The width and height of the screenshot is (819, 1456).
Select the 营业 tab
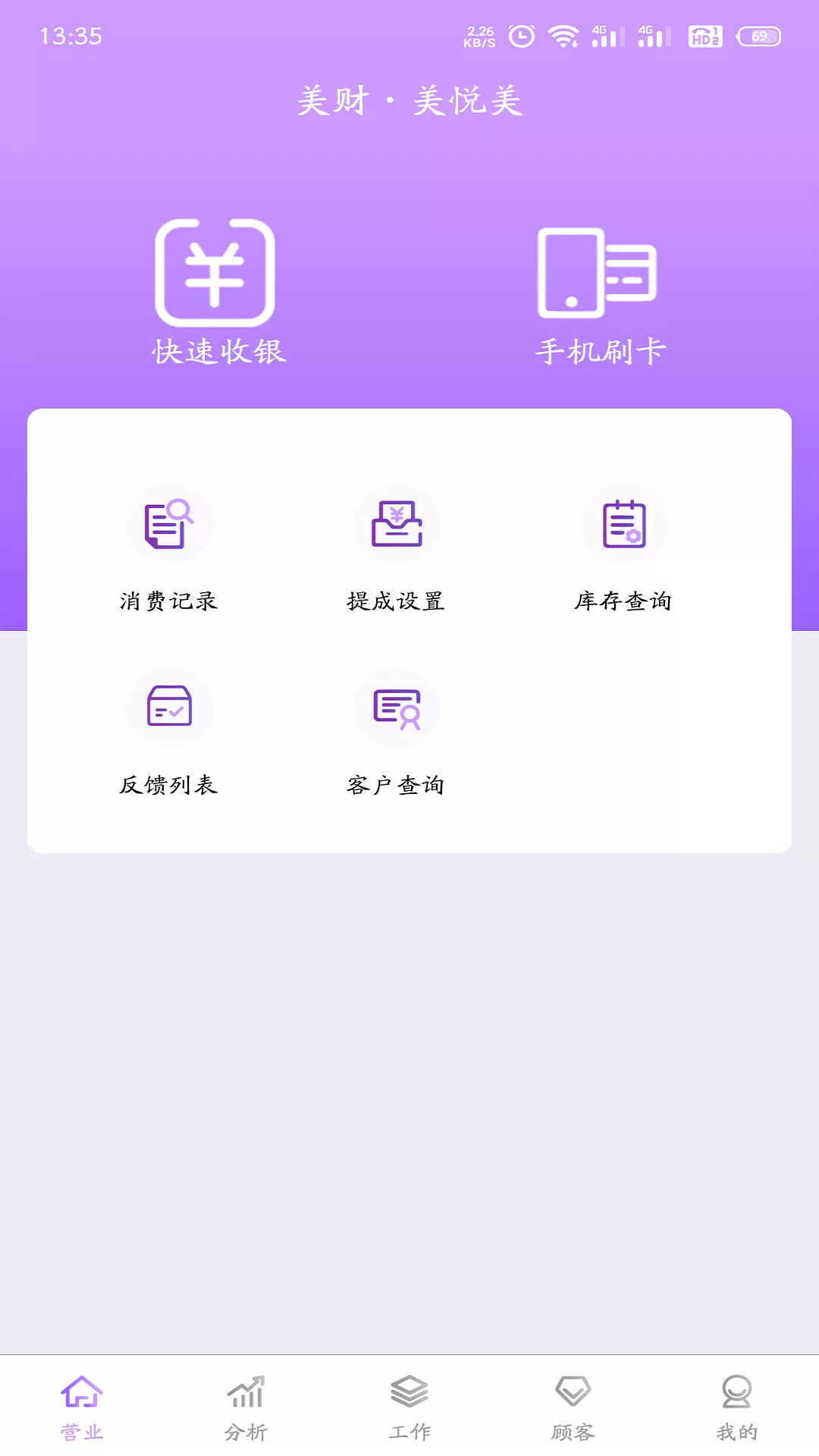(x=82, y=1406)
